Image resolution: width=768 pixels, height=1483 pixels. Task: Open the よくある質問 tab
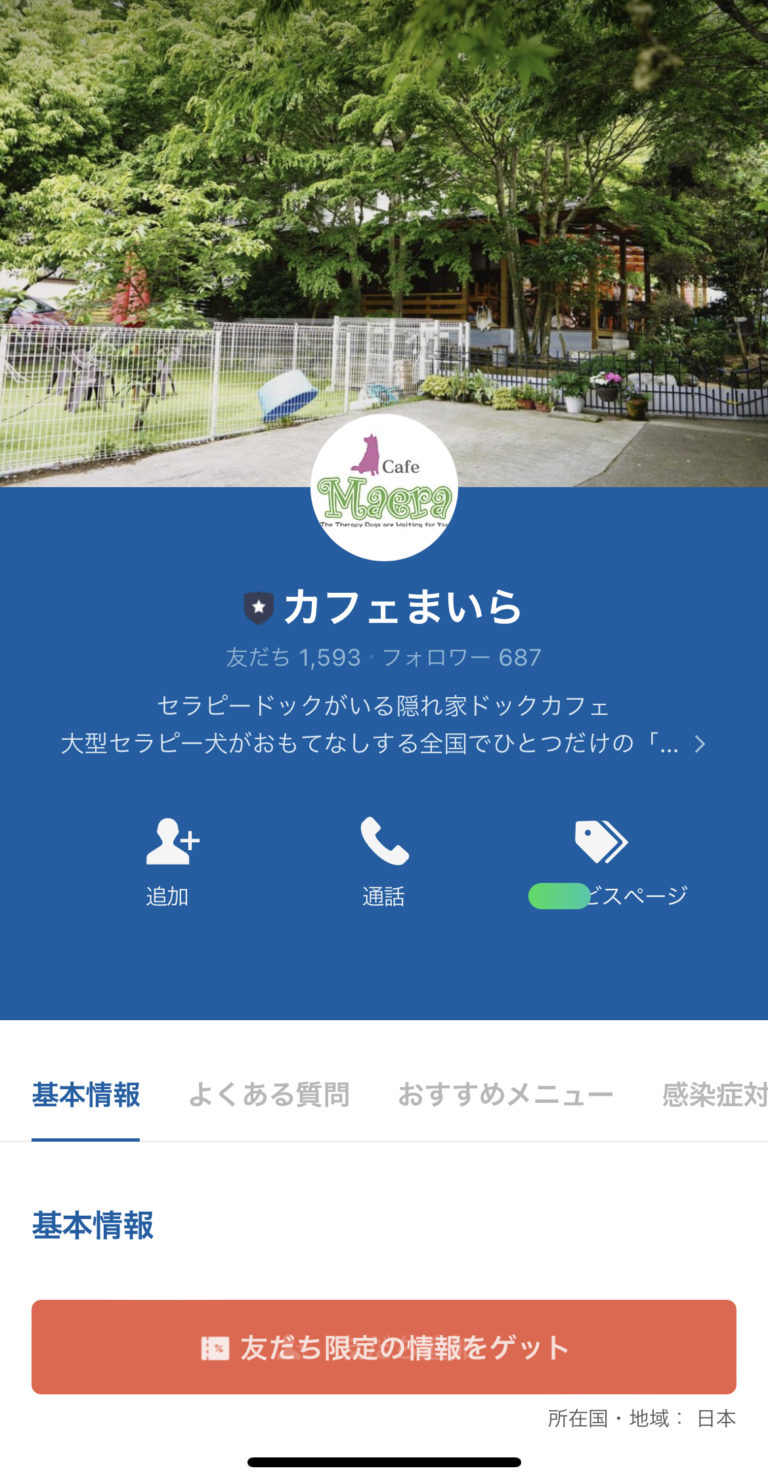270,1095
